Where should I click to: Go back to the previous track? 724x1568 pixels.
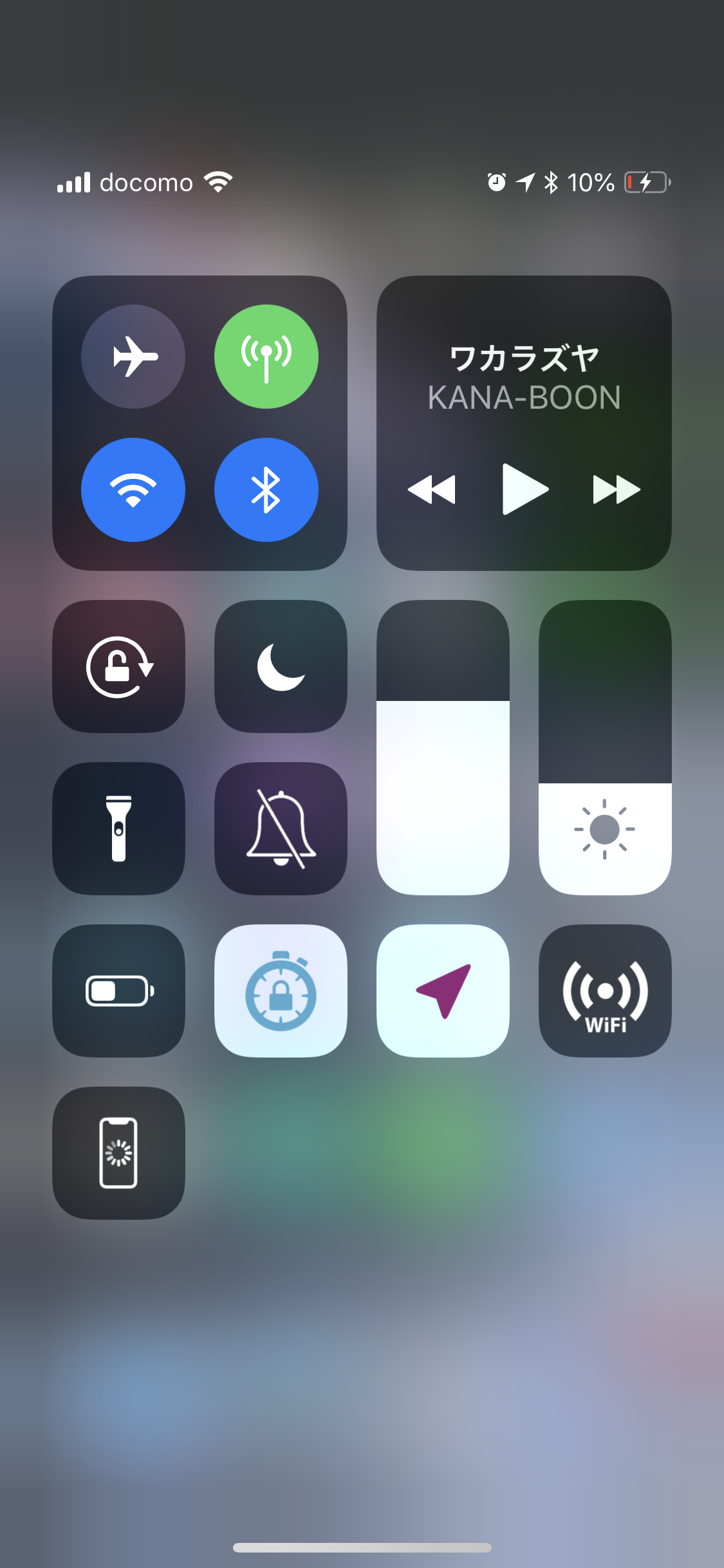(x=432, y=489)
